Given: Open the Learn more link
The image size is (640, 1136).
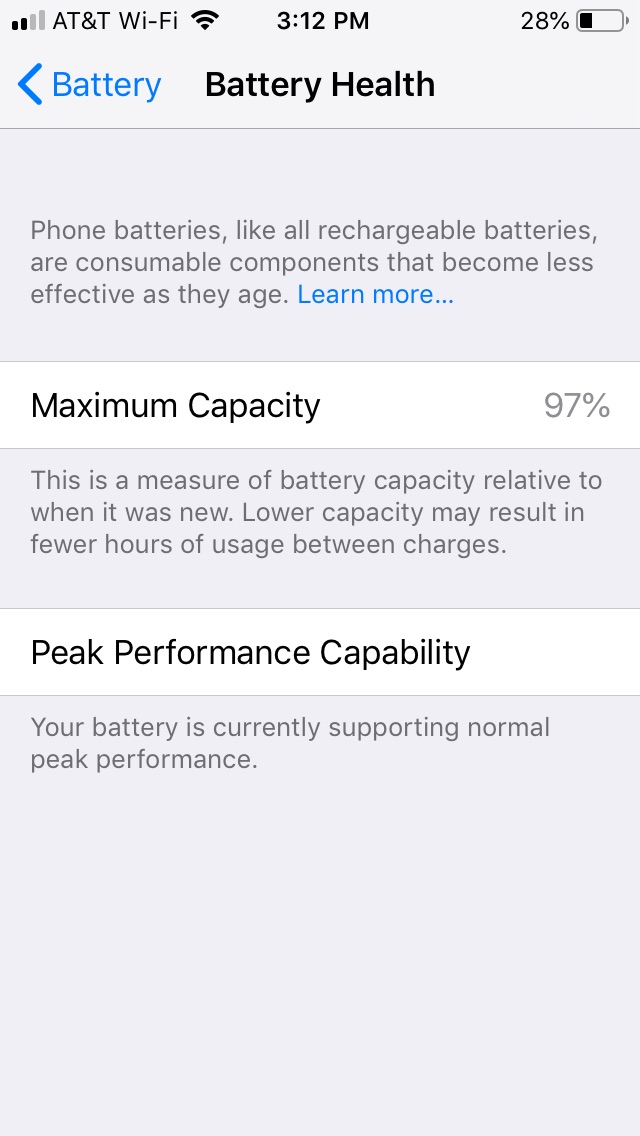Looking at the screenshot, I should (375, 295).
